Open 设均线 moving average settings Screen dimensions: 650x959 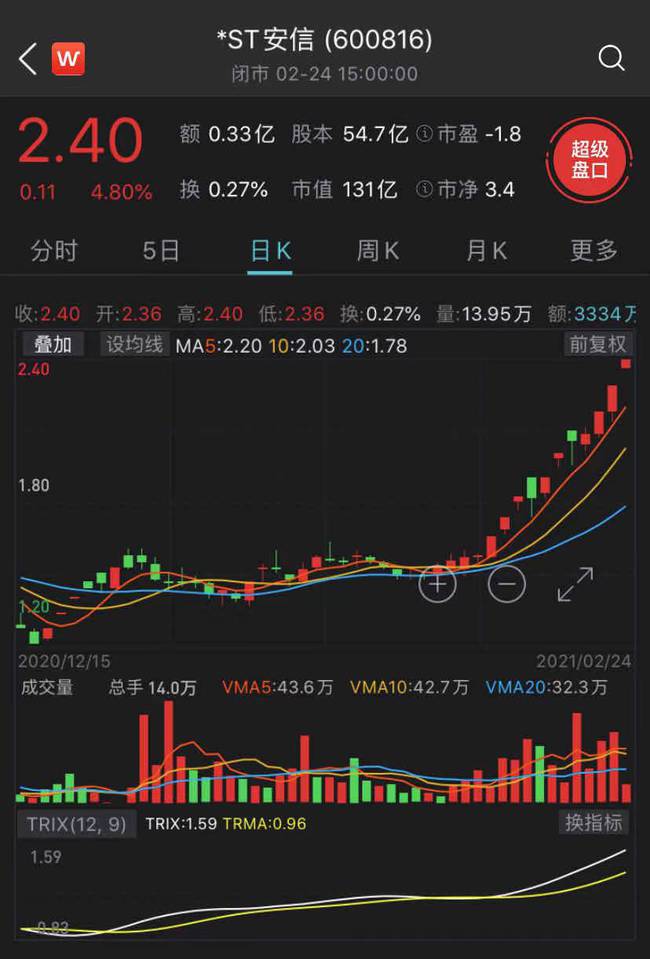[x=134, y=345]
